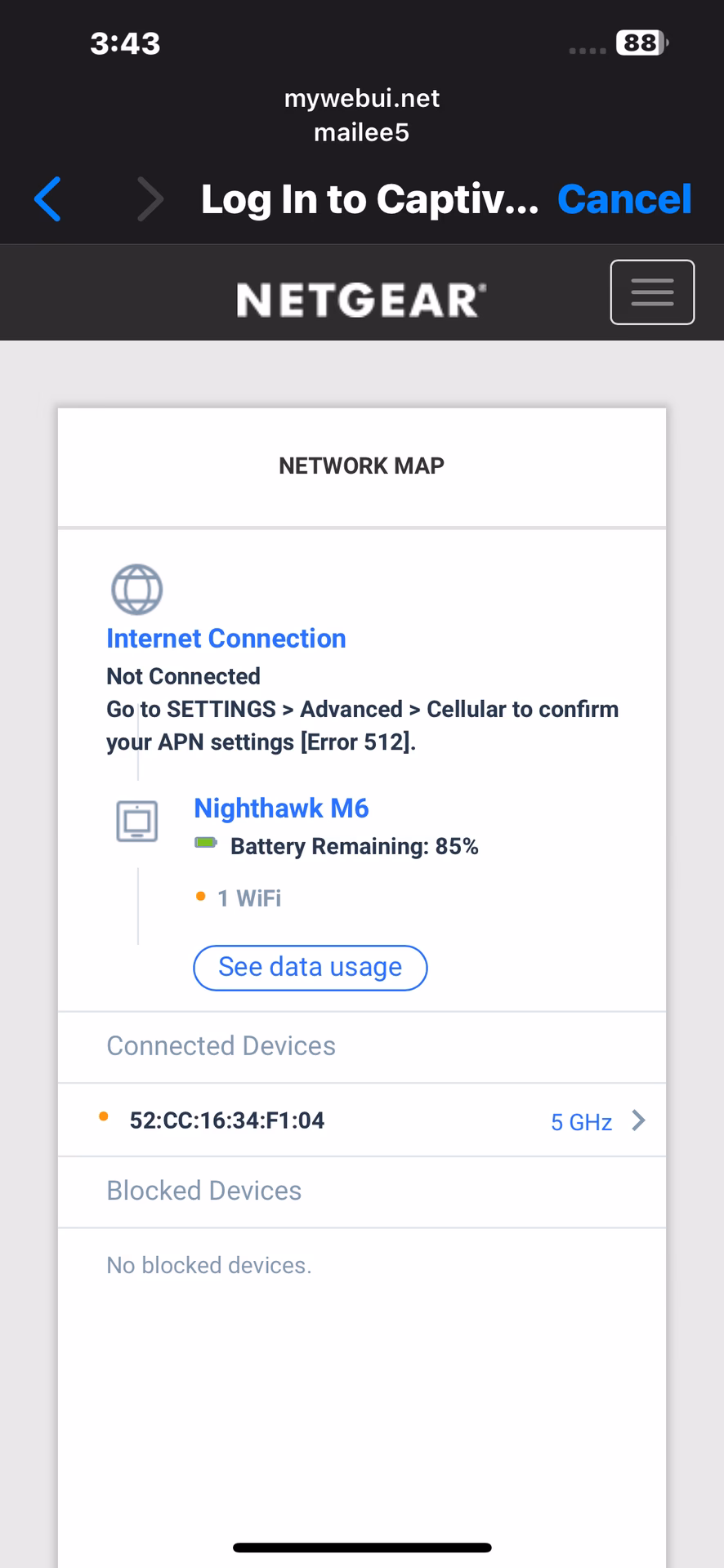Image resolution: width=724 pixels, height=1568 pixels.
Task: Tap the back navigation arrow
Action: [47, 198]
